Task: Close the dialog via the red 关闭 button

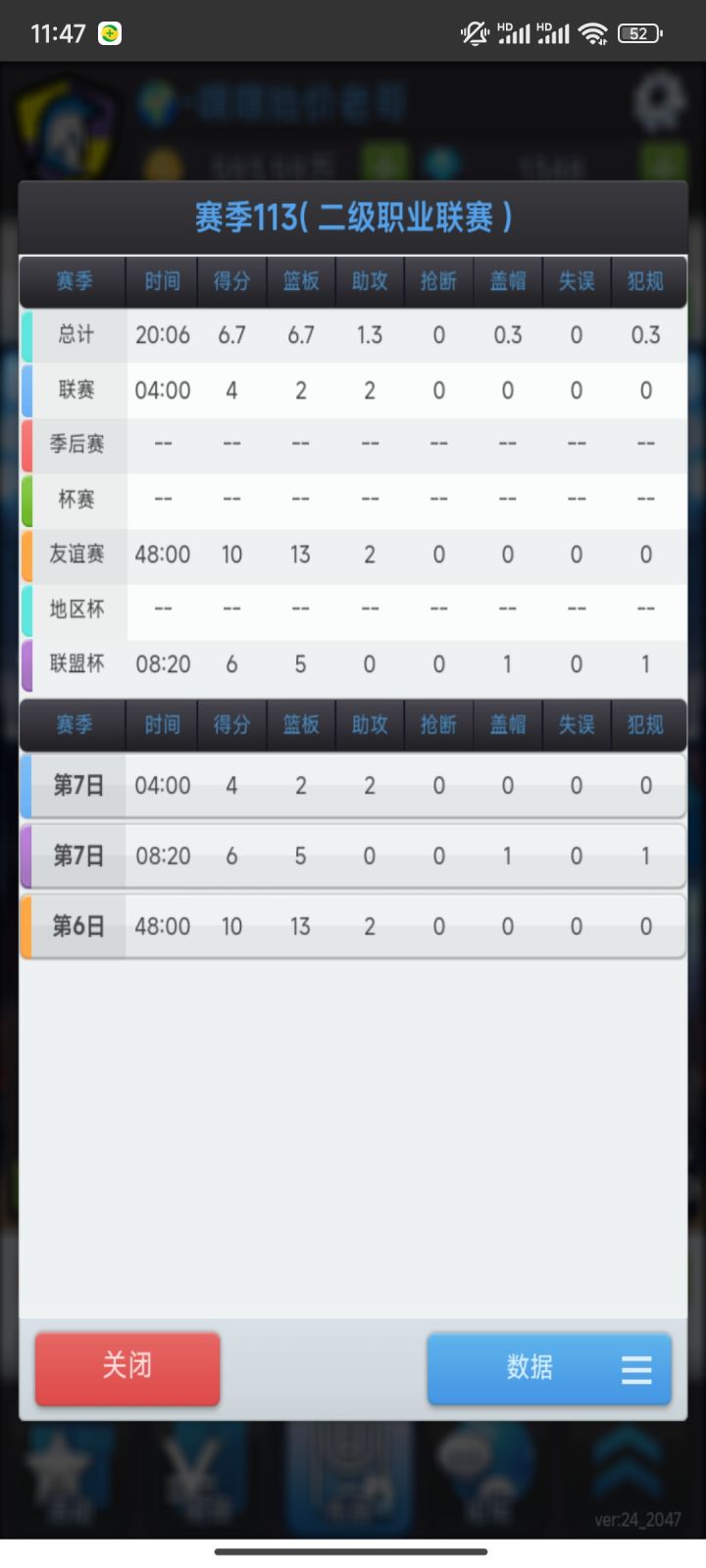Action: (127, 1369)
